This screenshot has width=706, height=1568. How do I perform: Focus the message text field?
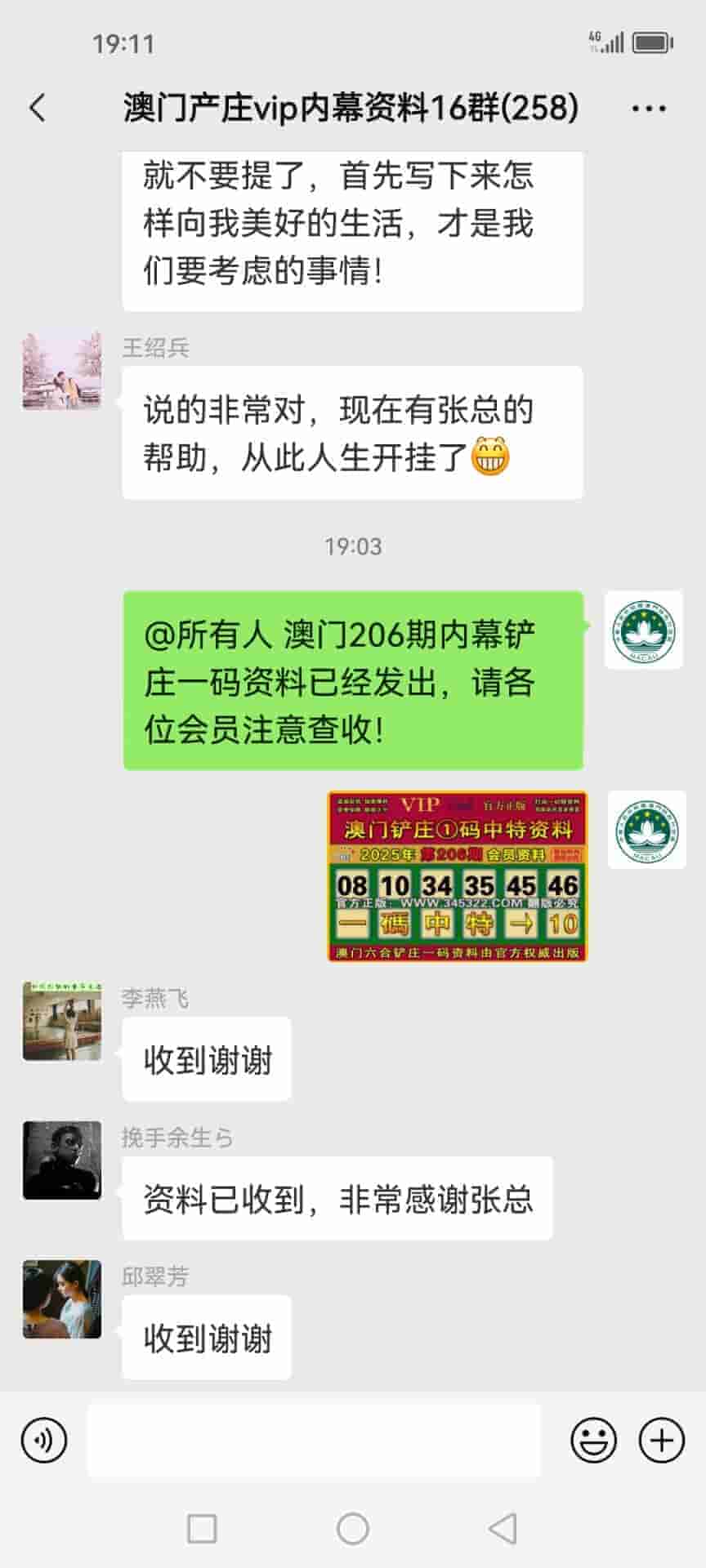pos(314,1440)
